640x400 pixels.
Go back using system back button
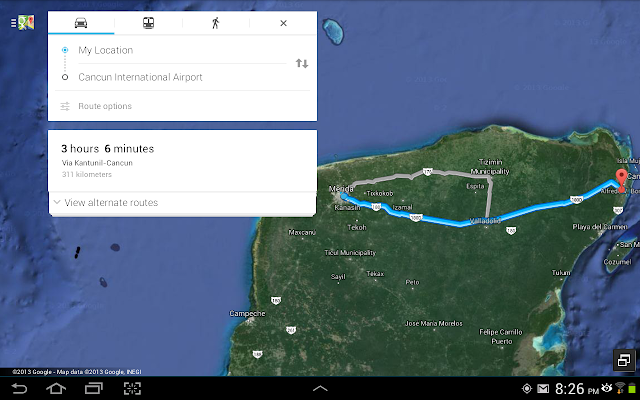(x=18, y=388)
